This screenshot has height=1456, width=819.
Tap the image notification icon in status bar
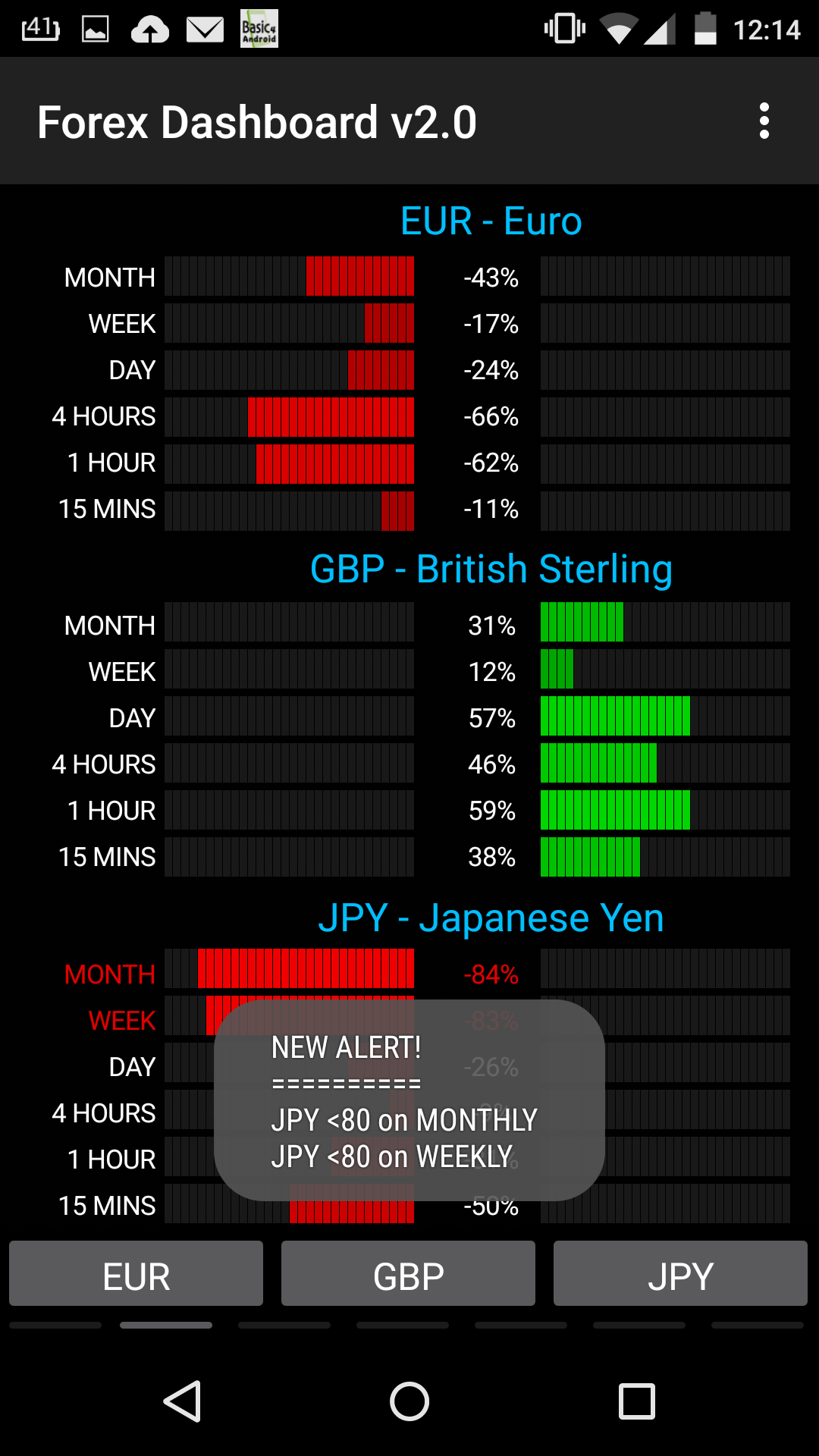point(95,30)
